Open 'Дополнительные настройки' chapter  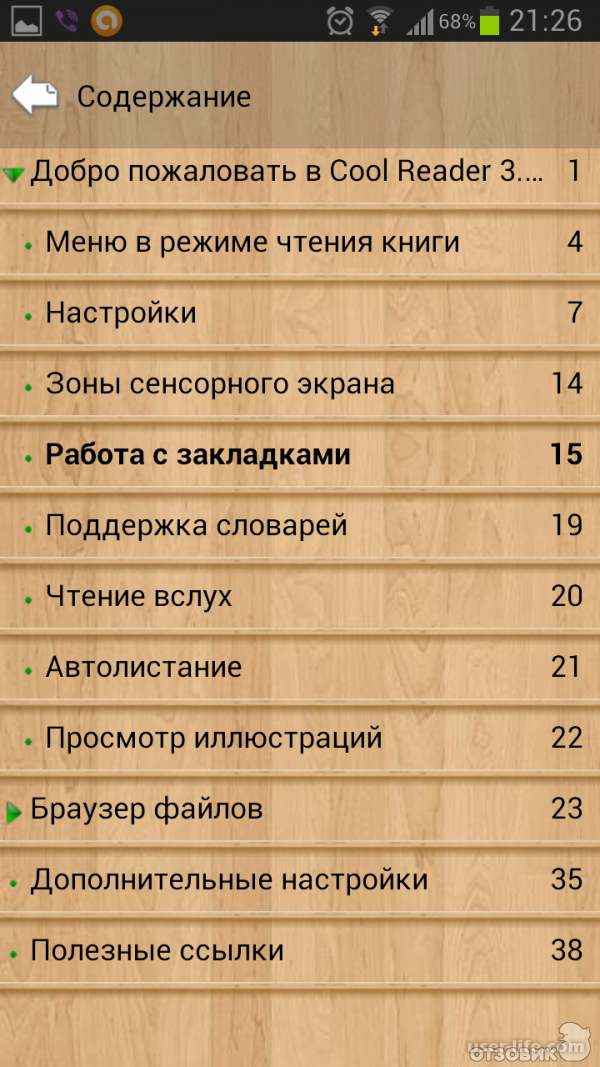tap(300, 880)
